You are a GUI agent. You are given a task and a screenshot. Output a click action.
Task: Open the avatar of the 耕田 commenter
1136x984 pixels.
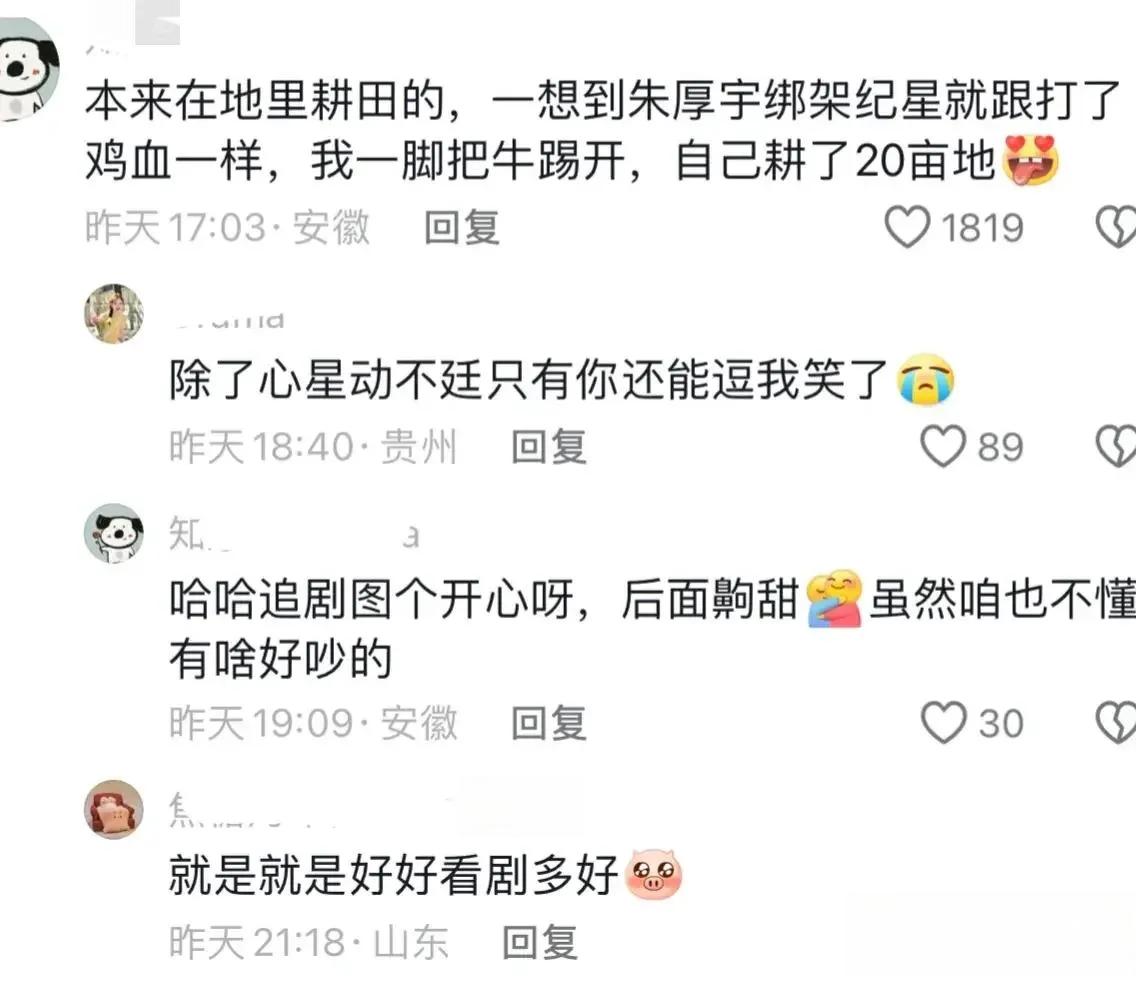[27, 68]
